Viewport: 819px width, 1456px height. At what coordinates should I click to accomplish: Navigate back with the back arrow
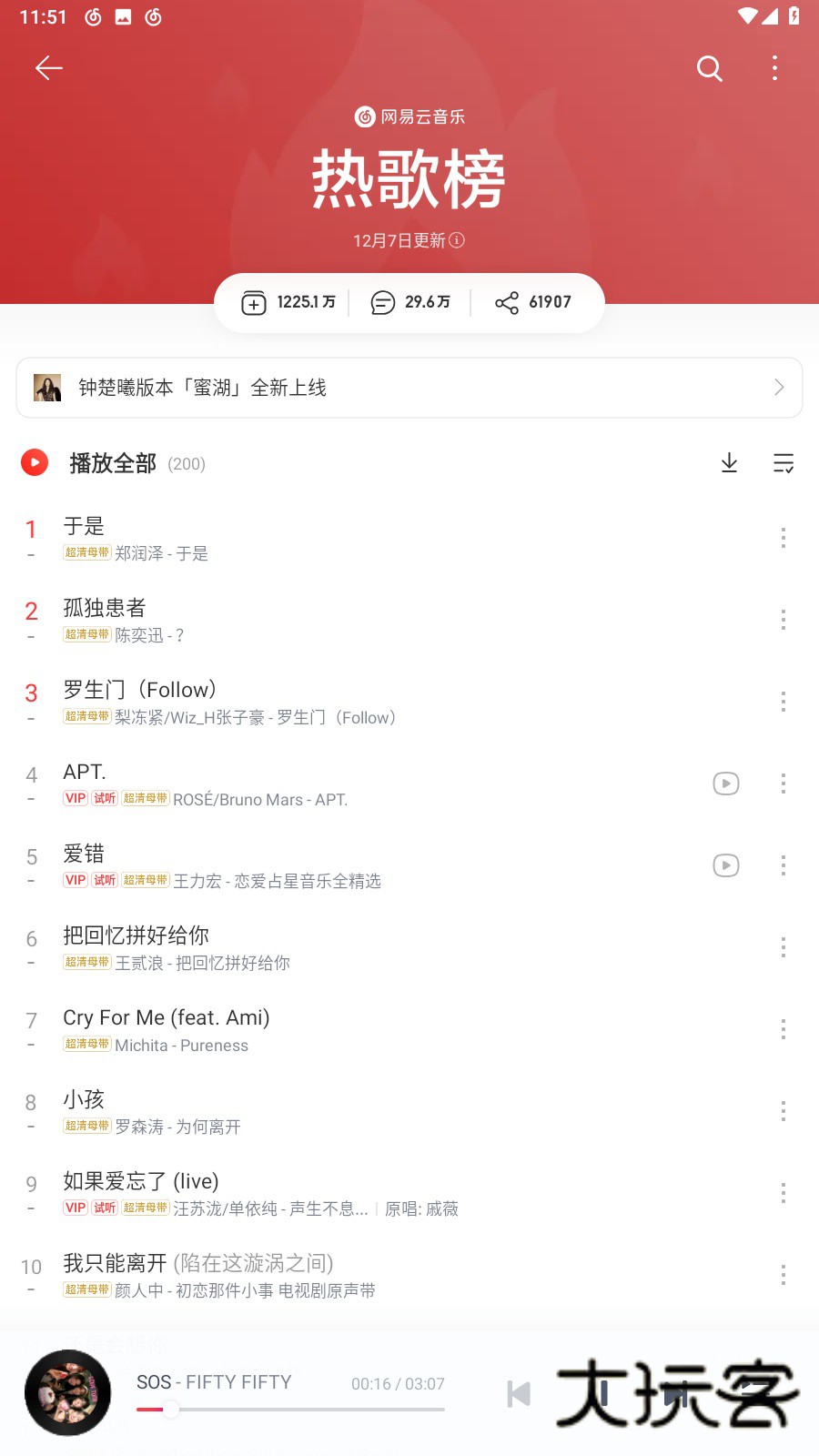(49, 68)
